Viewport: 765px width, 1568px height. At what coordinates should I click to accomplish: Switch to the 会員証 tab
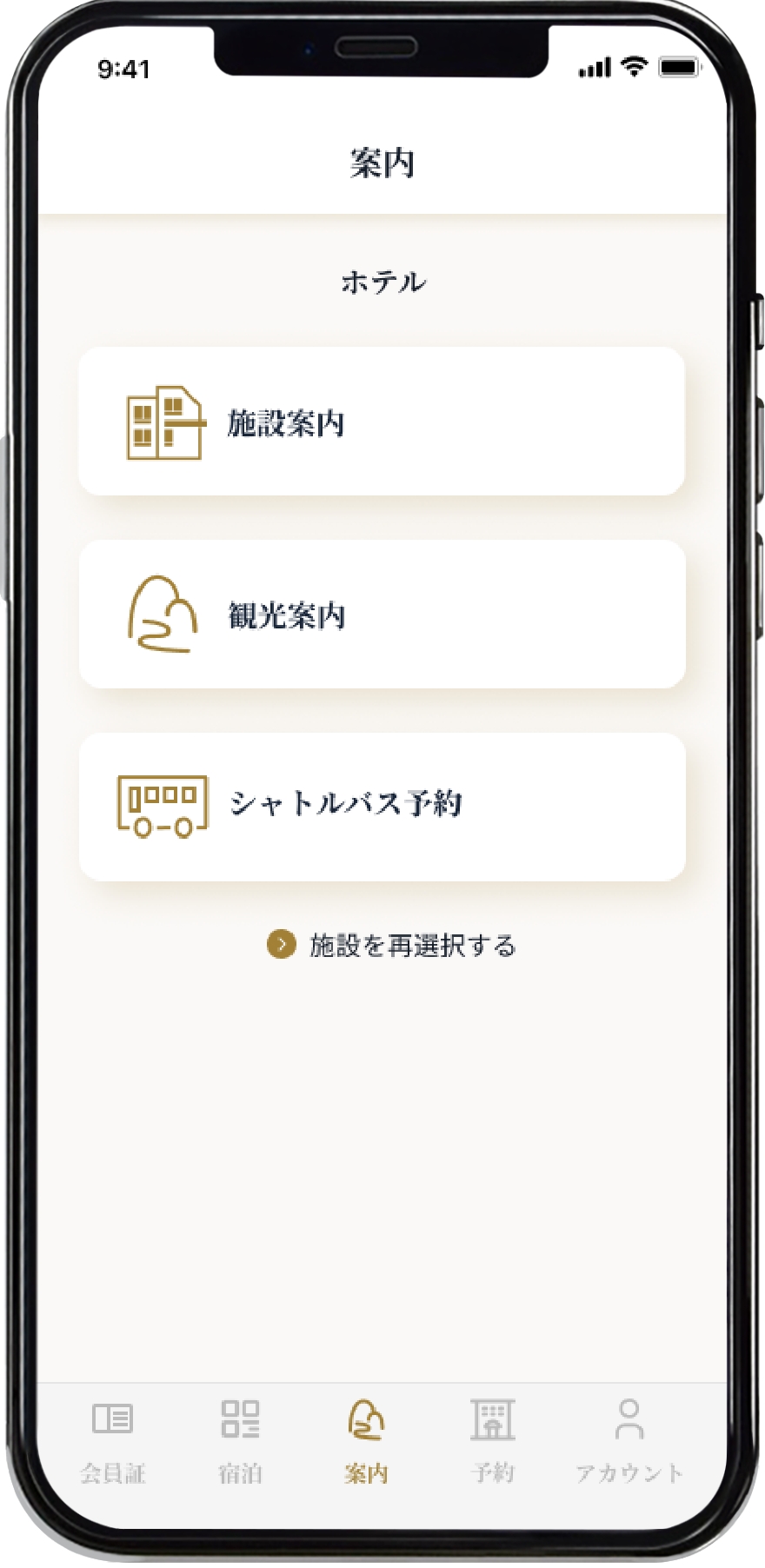click(113, 1439)
